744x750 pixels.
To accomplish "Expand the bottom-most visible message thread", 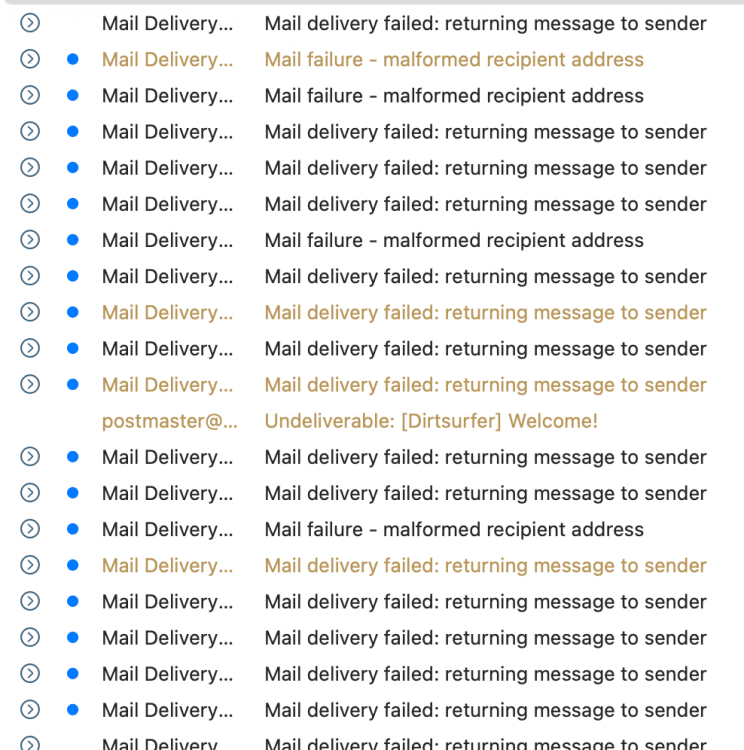I will pos(29,744).
